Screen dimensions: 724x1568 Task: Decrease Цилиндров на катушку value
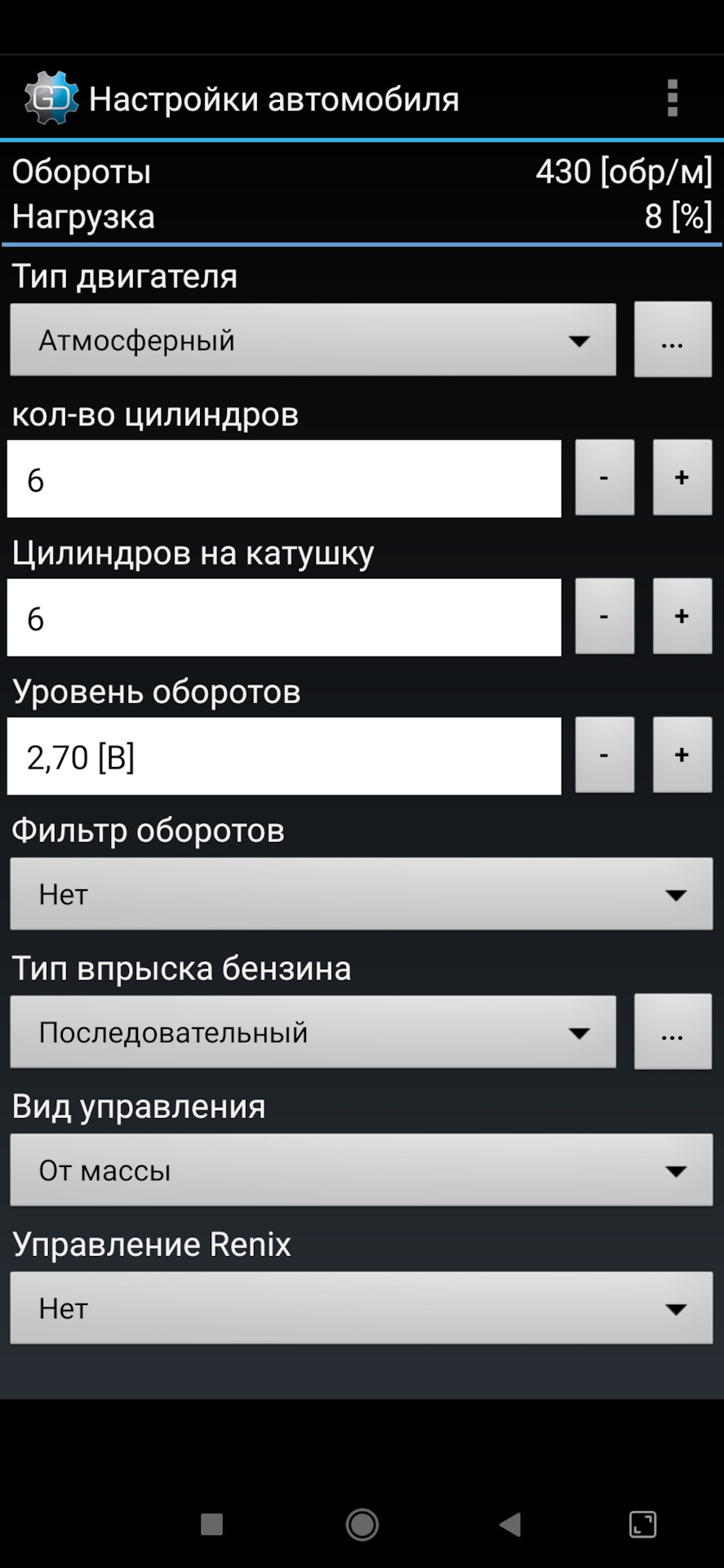pos(604,617)
